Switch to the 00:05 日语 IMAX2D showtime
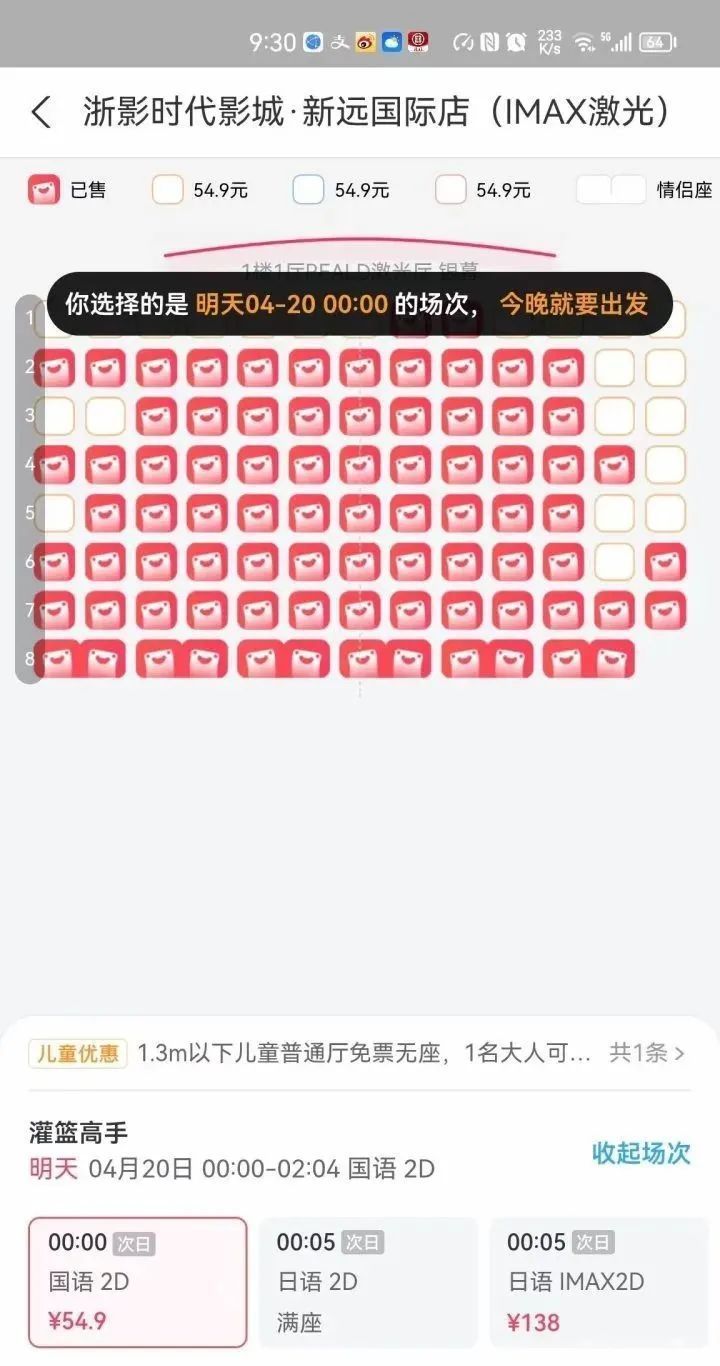Viewport: 720px width, 1366px height. pos(598,1282)
